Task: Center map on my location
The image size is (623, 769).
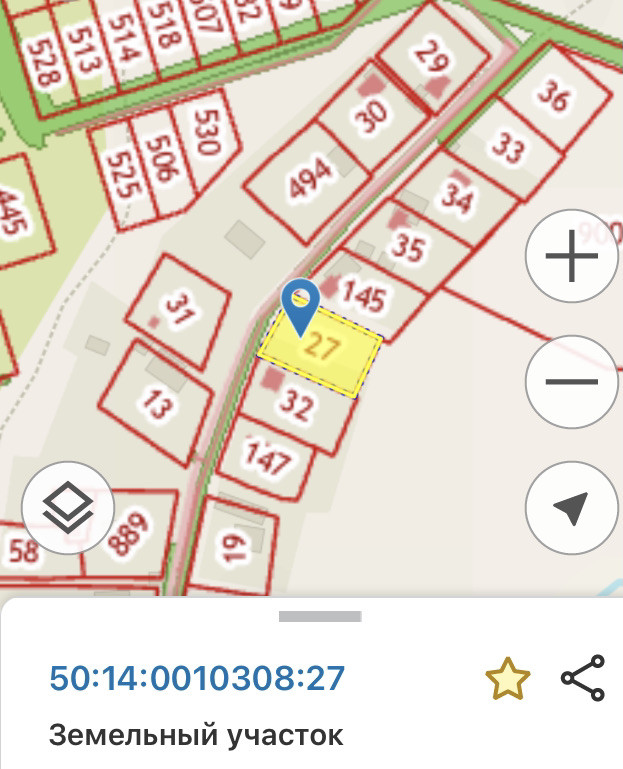Action: 571,508
